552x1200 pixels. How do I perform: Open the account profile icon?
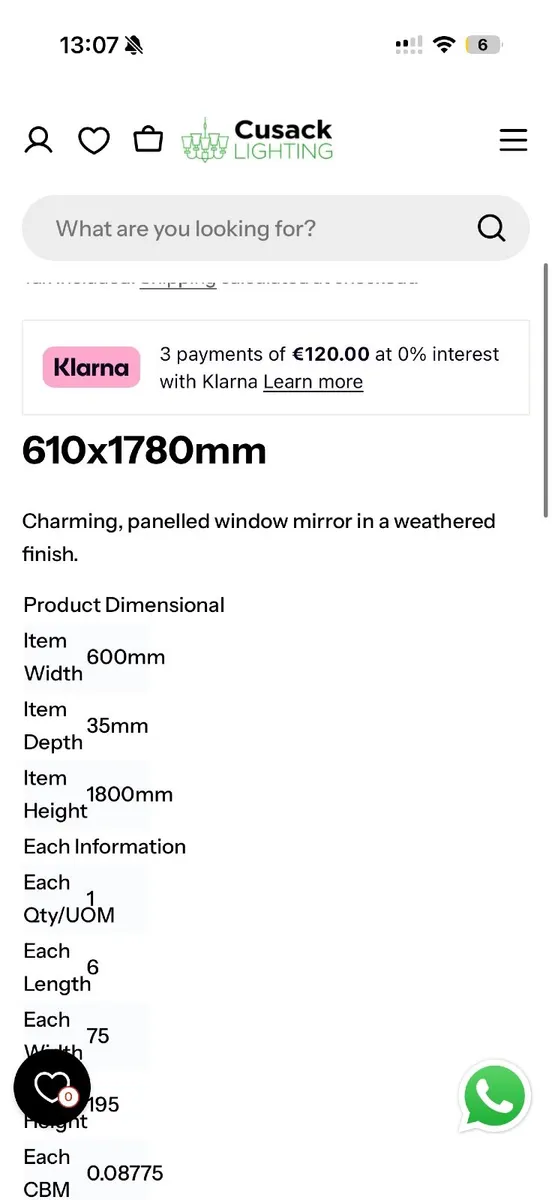(38, 139)
